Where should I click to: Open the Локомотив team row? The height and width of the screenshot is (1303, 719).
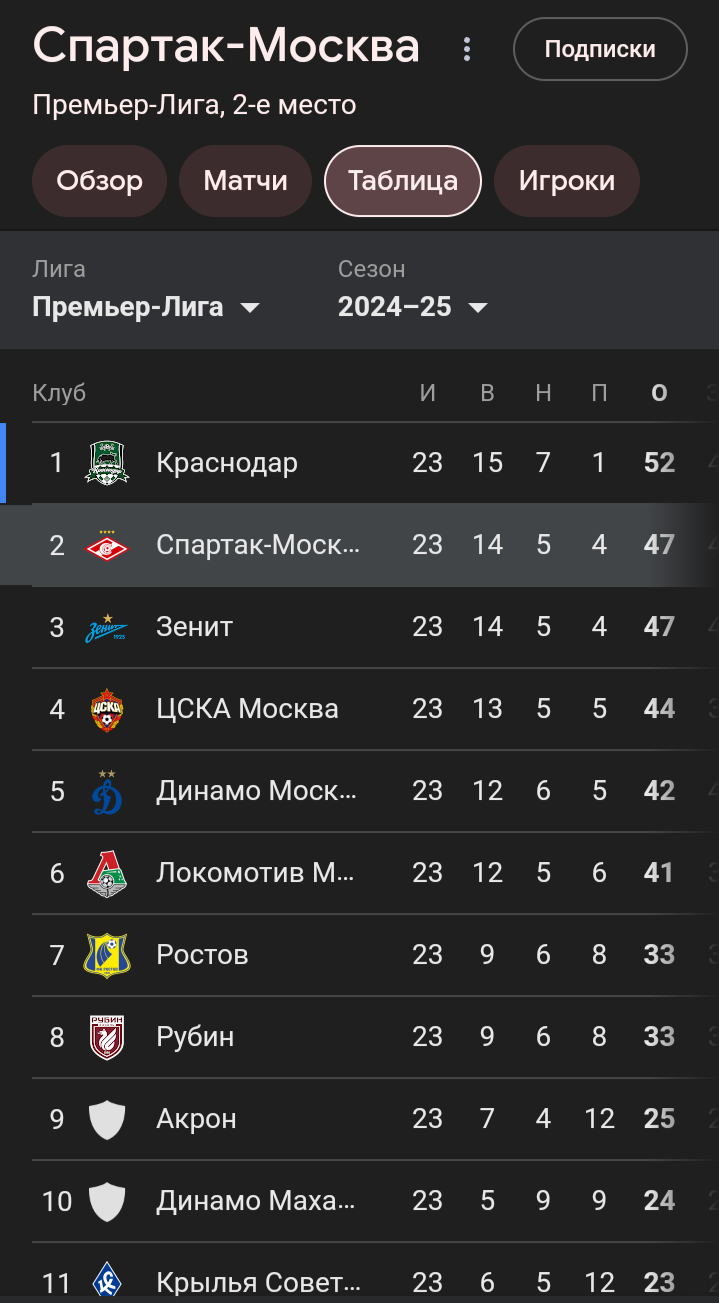[x=375, y=873]
